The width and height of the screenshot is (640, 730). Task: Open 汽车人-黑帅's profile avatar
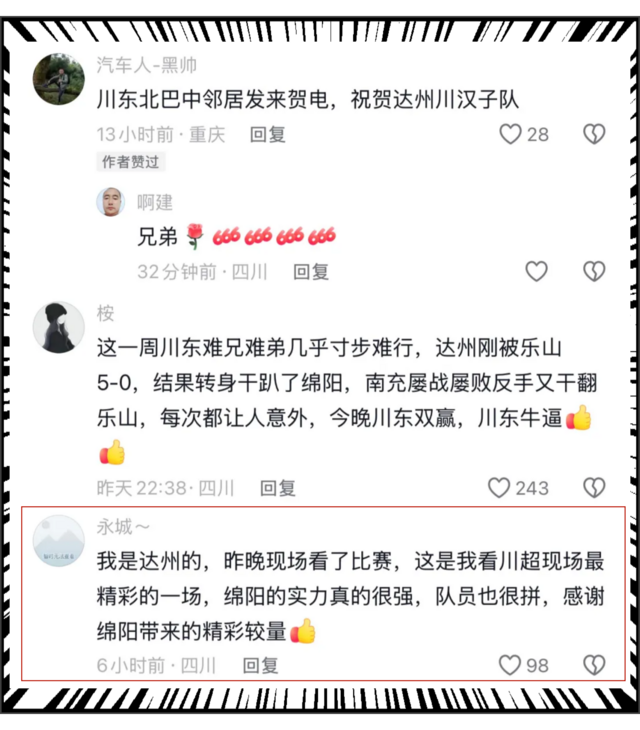[59, 79]
